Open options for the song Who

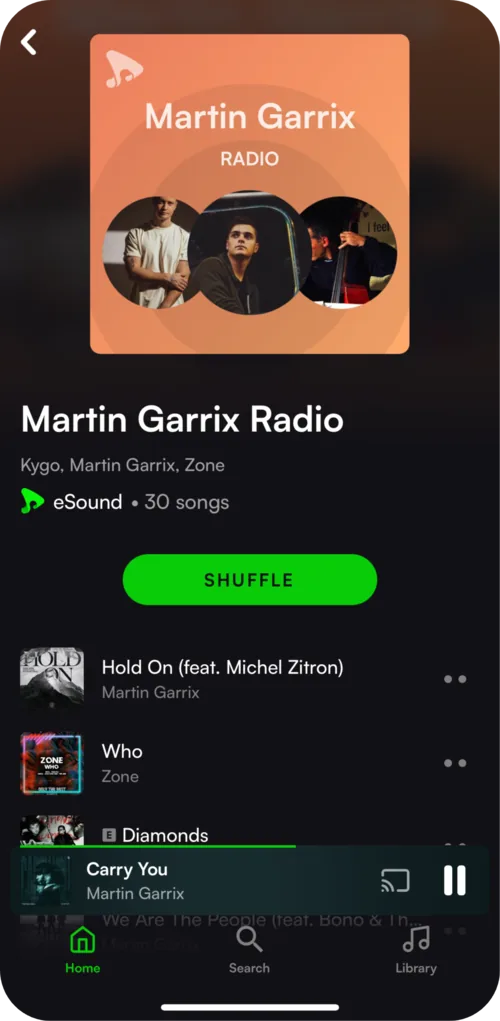455,763
